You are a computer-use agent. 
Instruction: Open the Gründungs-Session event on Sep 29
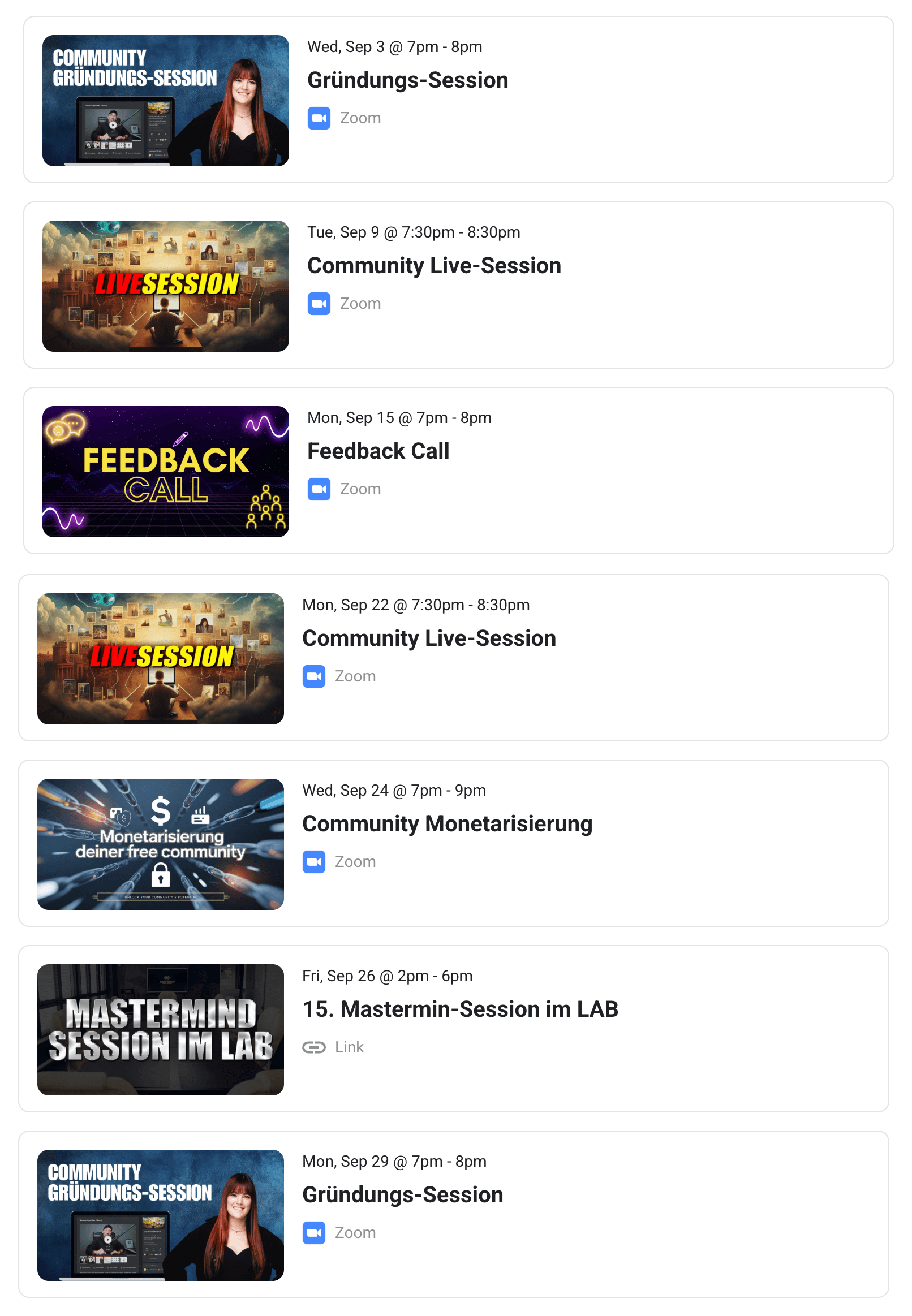point(402,1196)
